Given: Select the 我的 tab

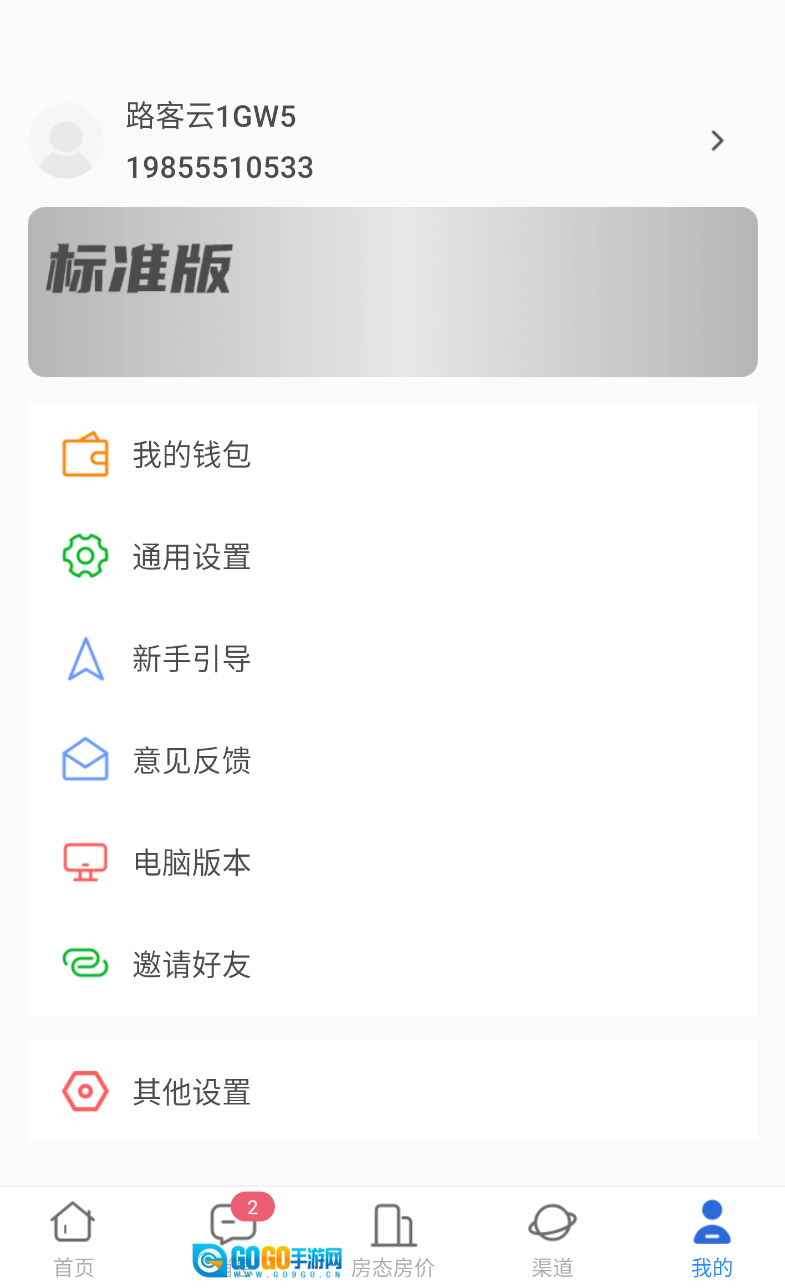Looking at the screenshot, I should click(712, 1238).
